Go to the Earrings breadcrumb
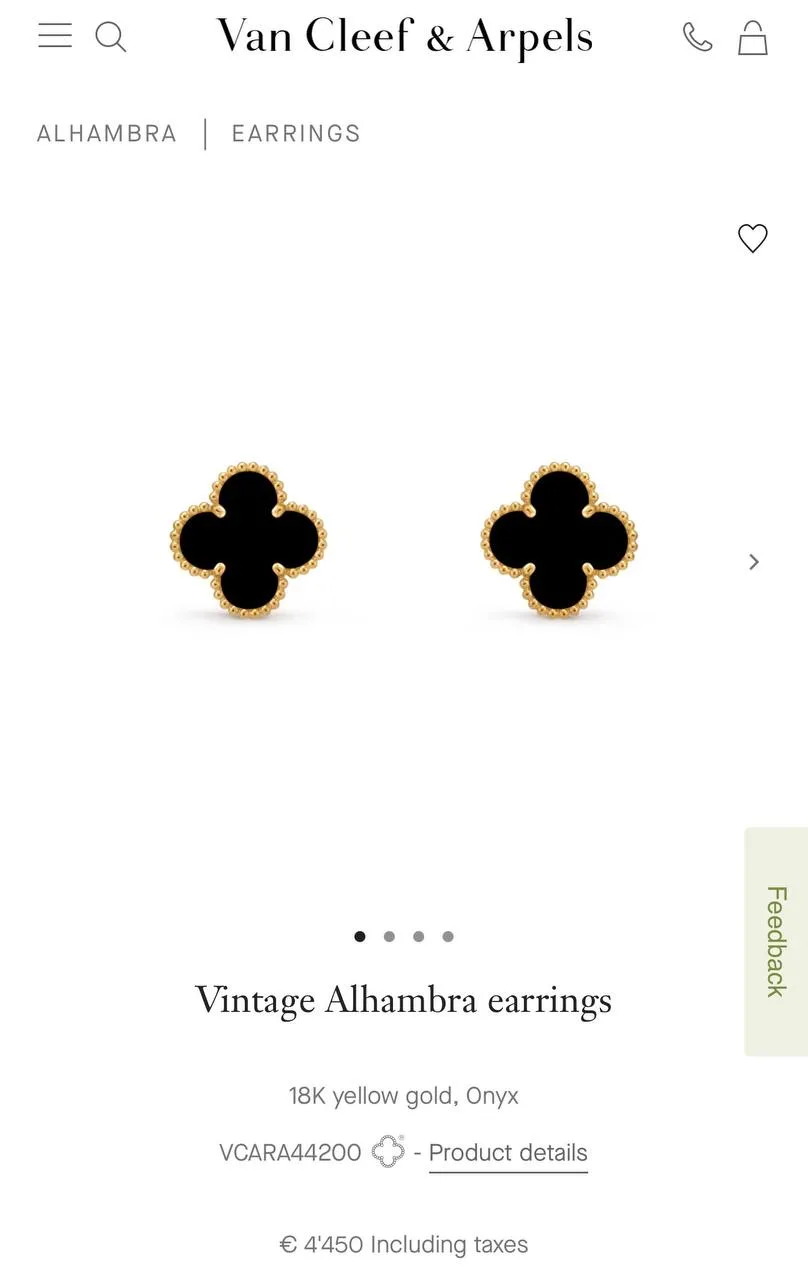The image size is (808, 1280). pos(296,133)
